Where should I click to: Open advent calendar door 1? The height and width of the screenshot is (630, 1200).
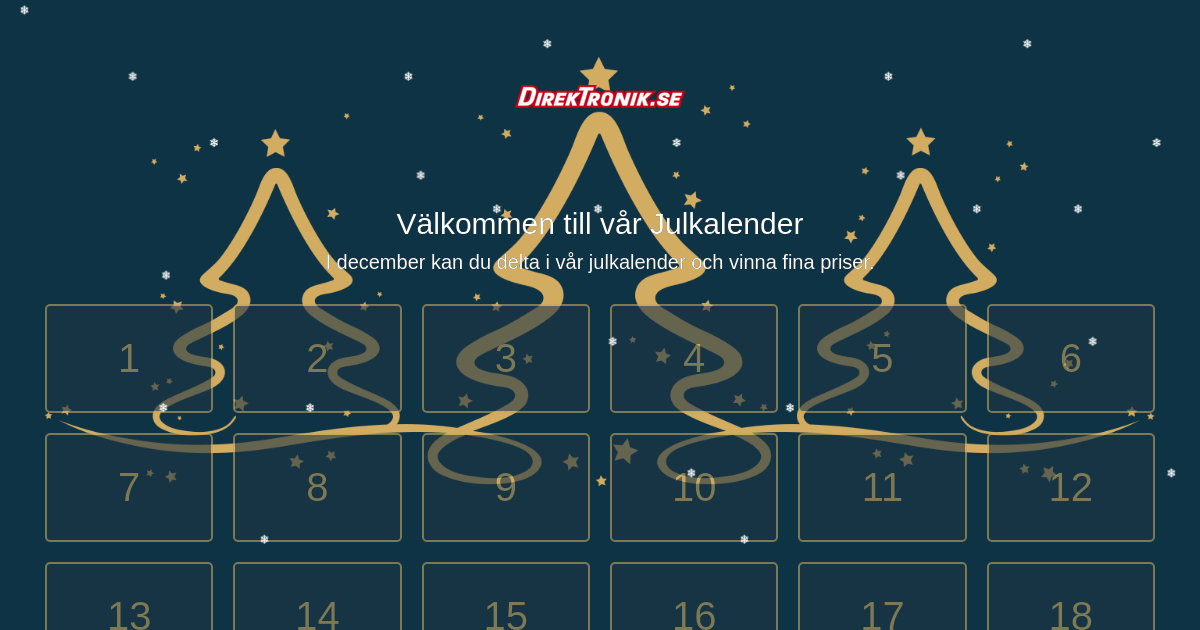pos(129,358)
